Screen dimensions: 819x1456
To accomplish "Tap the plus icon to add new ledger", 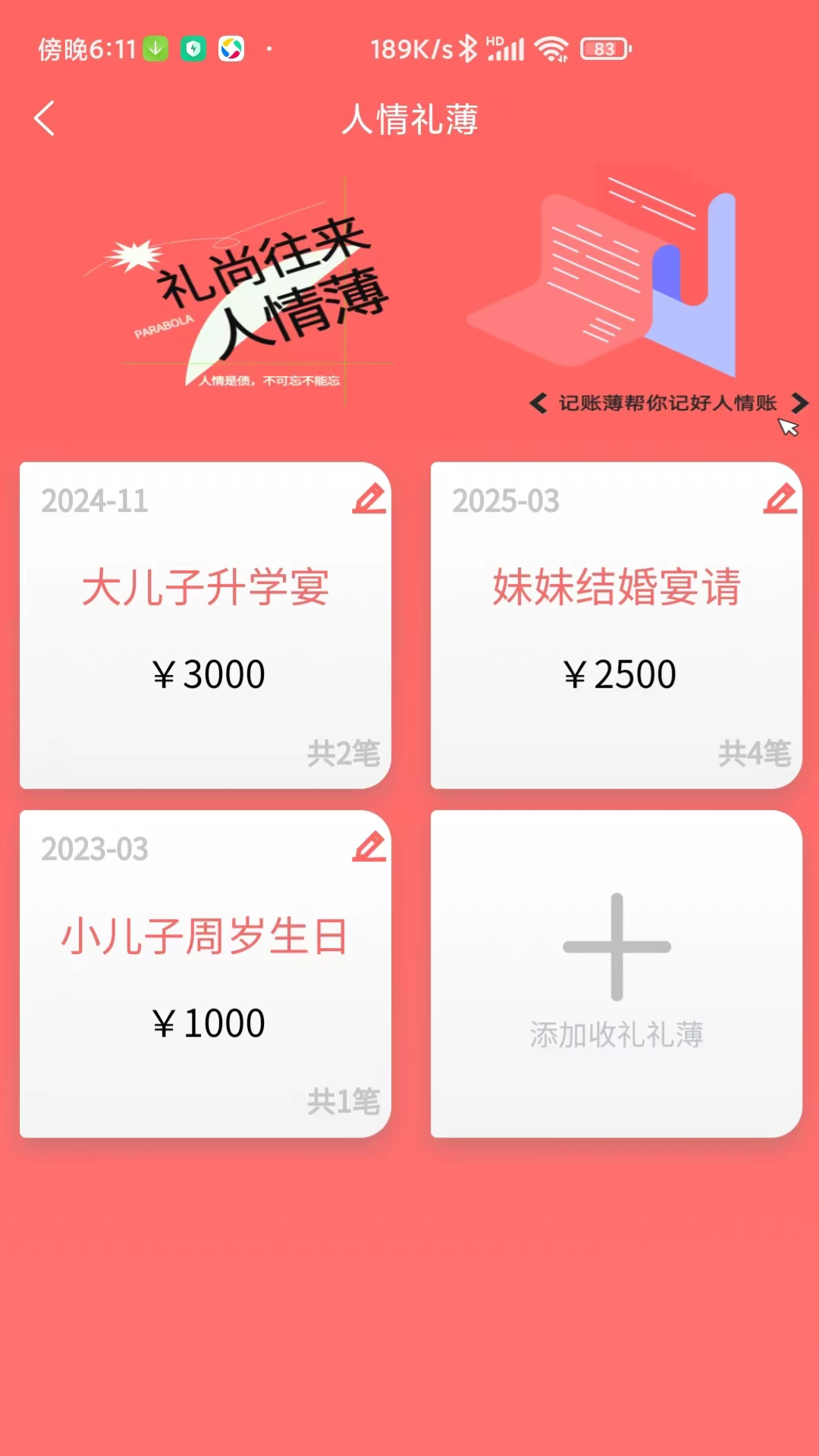I will coord(615,948).
